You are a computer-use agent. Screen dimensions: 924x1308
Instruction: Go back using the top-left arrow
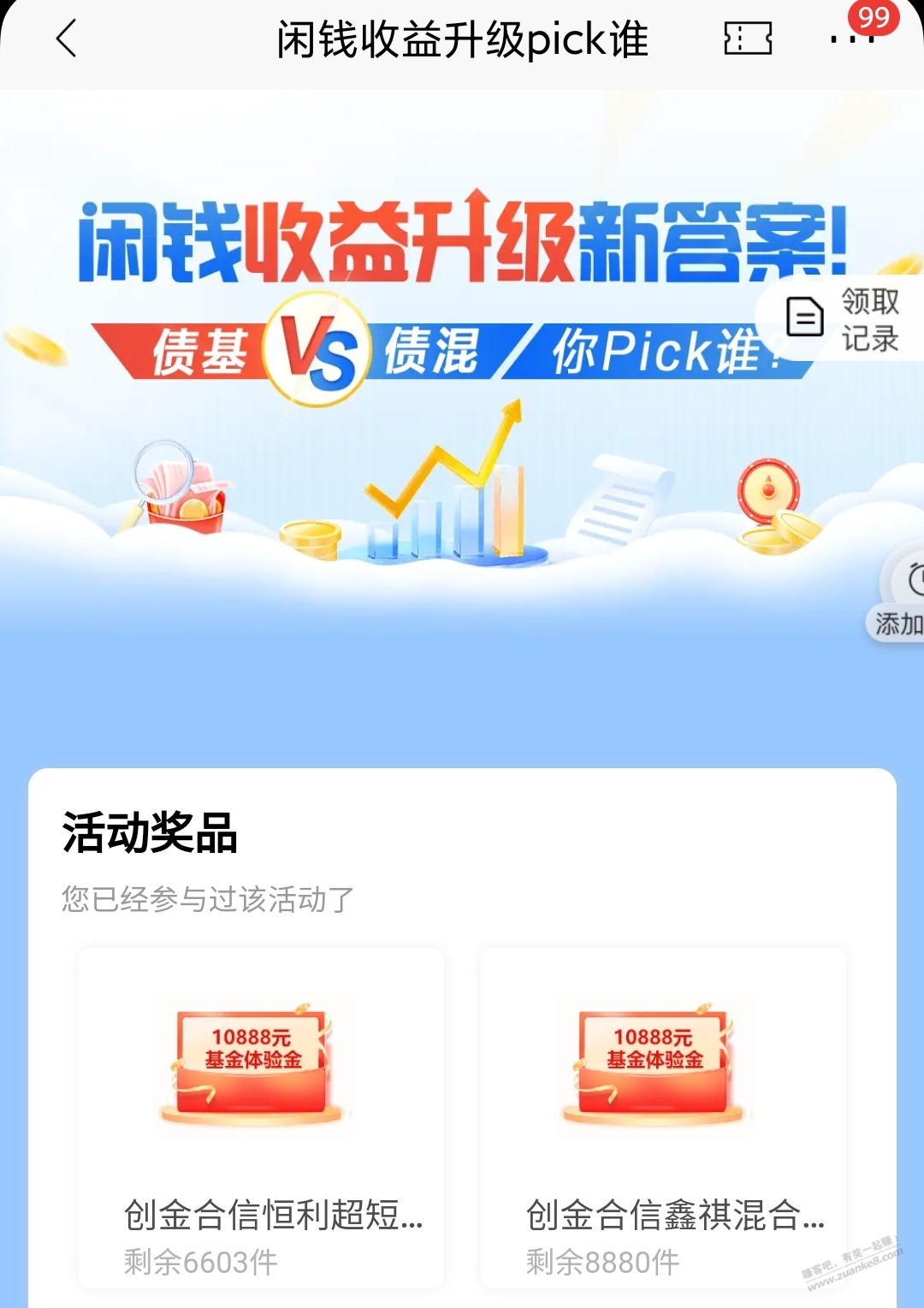coord(66,39)
